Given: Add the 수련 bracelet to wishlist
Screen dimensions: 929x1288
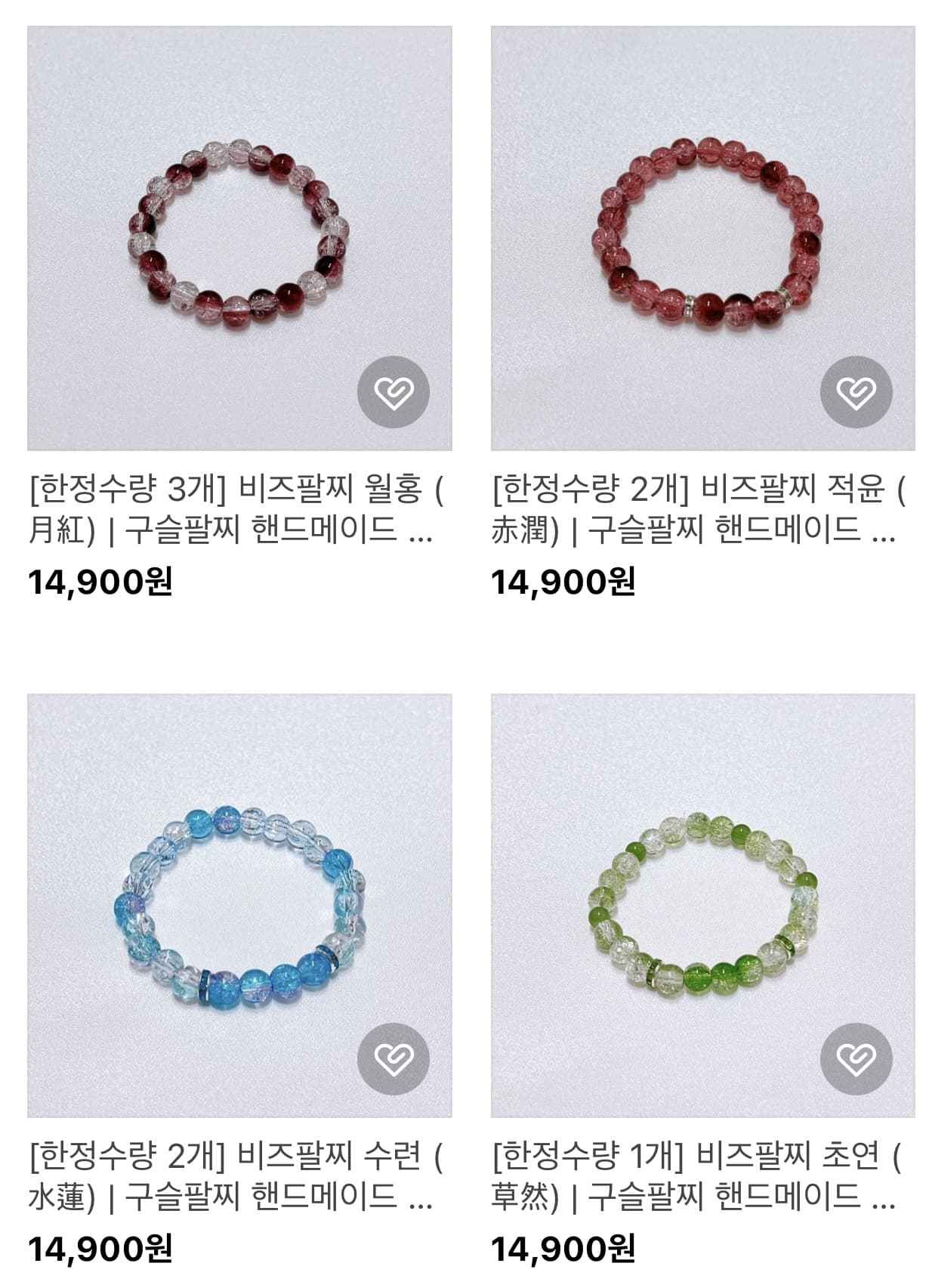Looking at the screenshot, I should [394, 1059].
